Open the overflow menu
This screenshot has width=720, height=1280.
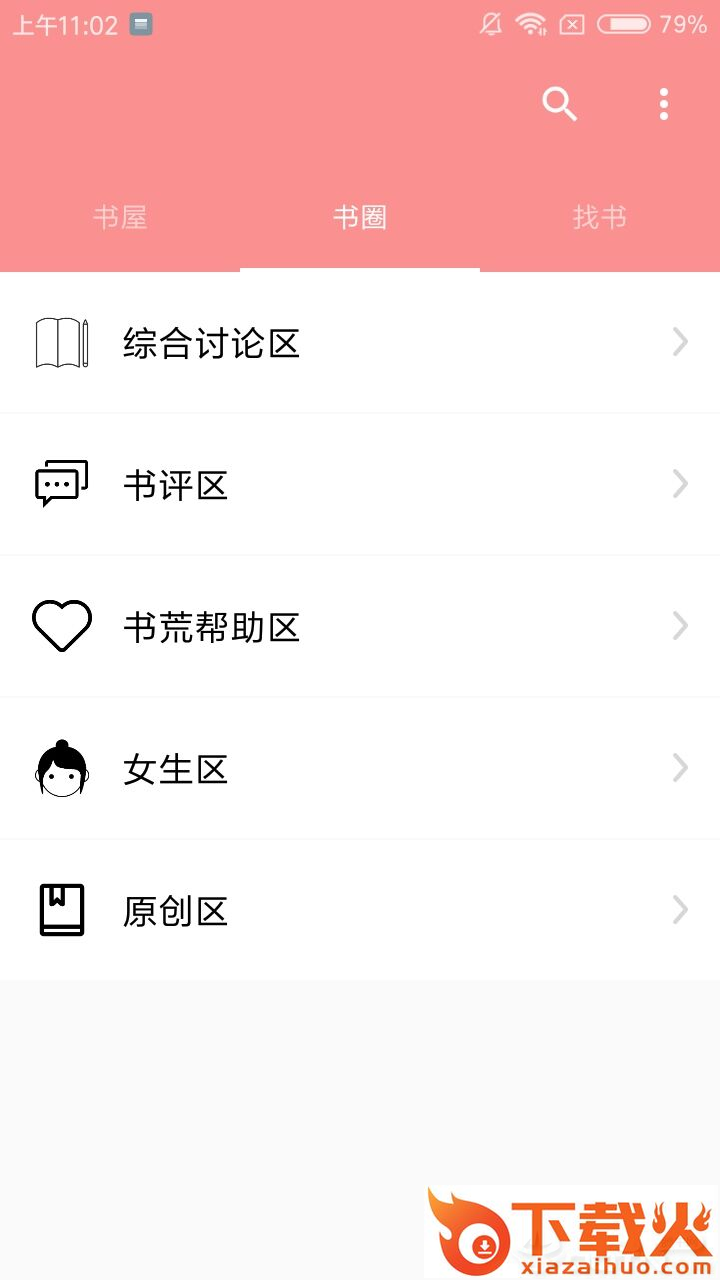(664, 104)
